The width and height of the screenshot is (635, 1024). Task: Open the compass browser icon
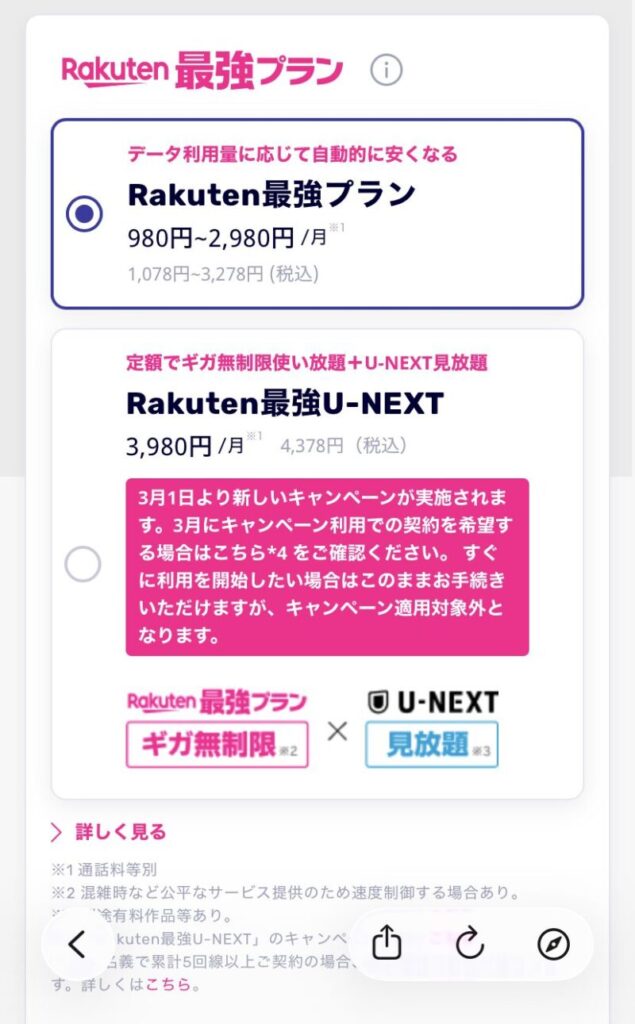pos(552,943)
